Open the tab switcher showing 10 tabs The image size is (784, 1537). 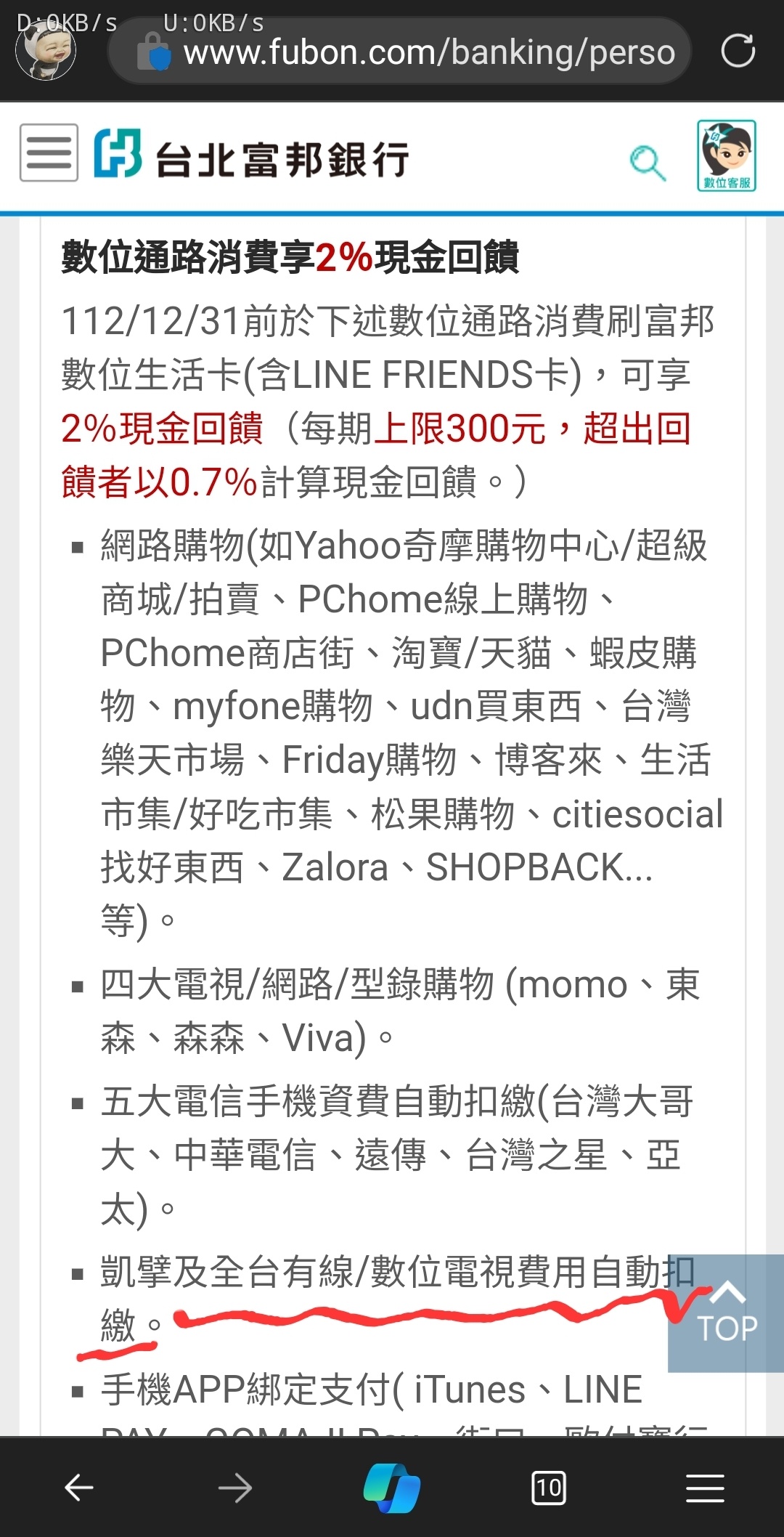549,1488
